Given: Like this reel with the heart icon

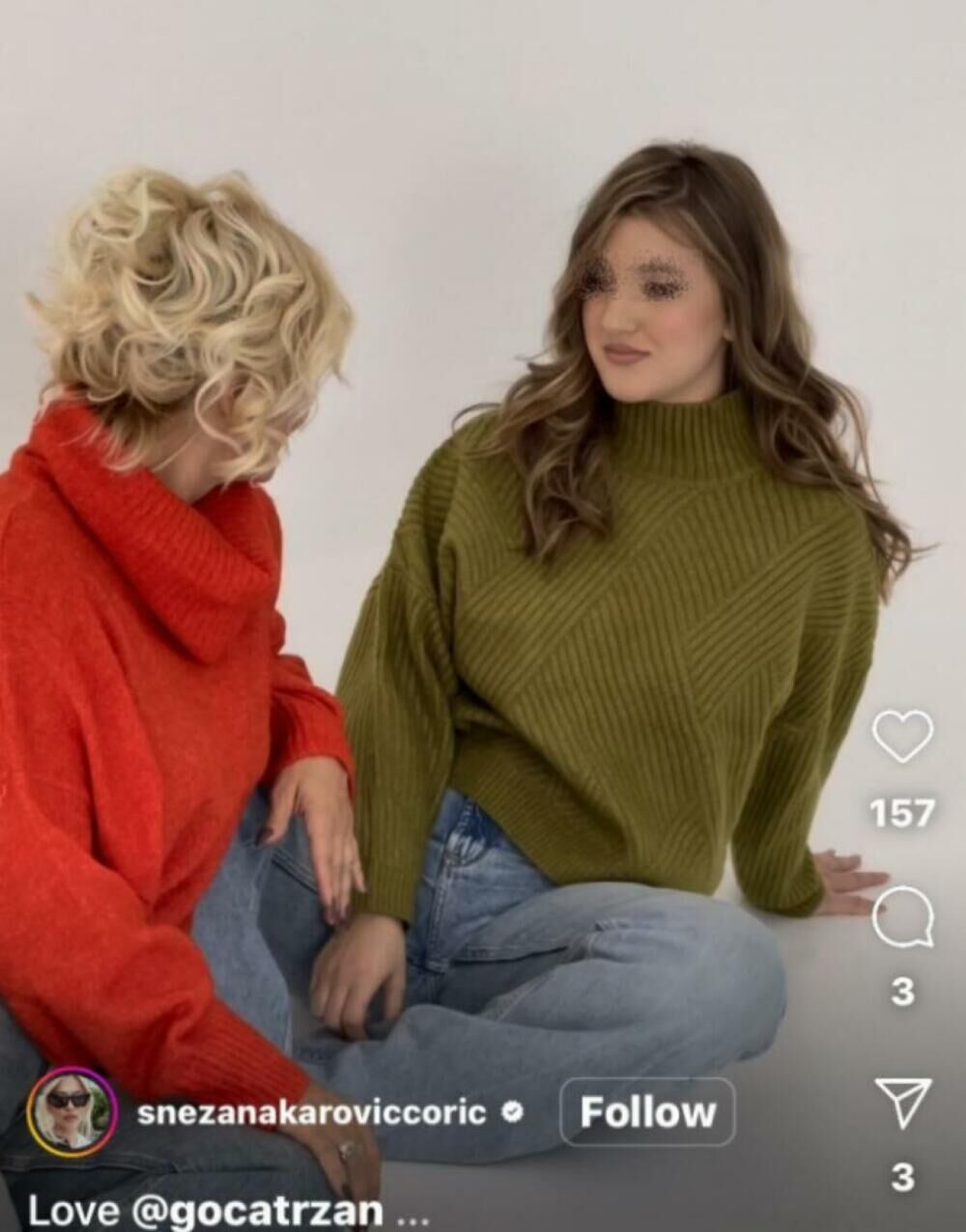Looking at the screenshot, I should pos(902,738).
